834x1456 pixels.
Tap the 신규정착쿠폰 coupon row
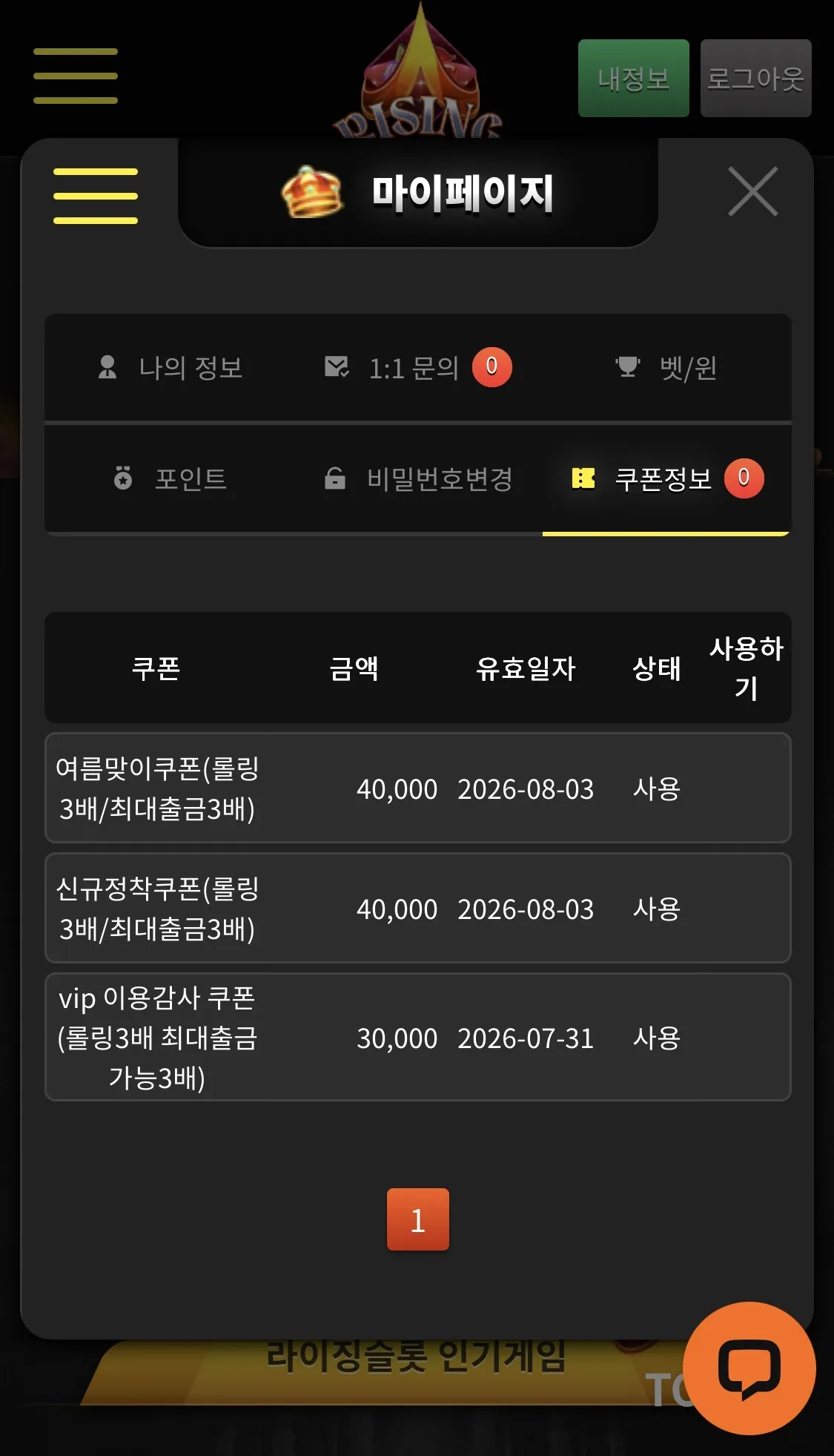(x=418, y=908)
